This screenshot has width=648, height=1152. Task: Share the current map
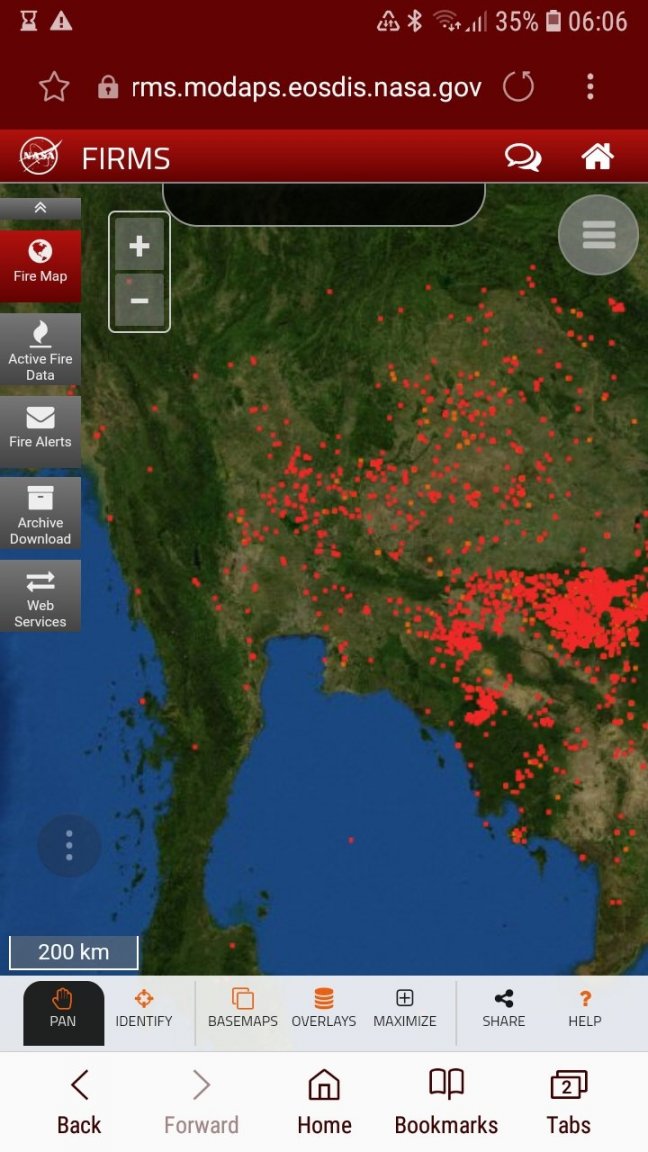[x=503, y=1008]
